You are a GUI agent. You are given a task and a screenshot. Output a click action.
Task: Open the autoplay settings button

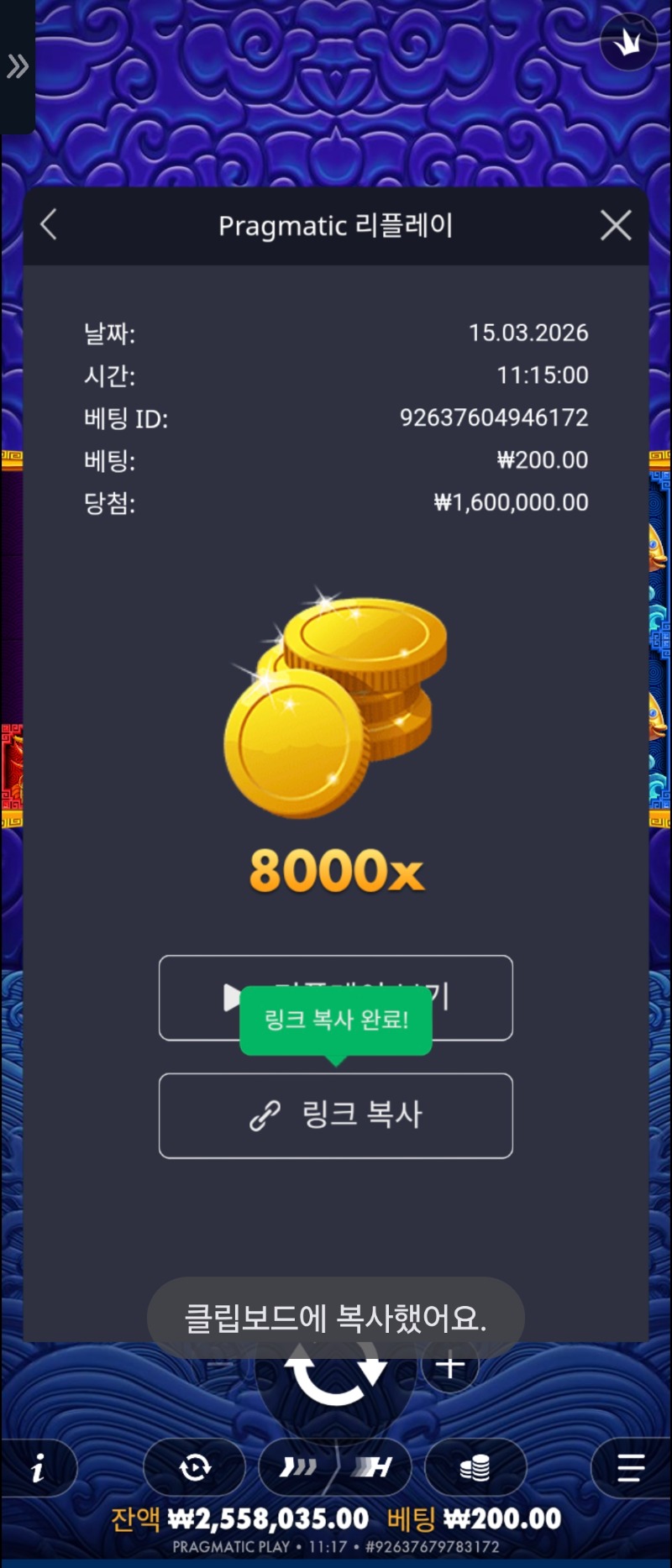(x=195, y=1468)
